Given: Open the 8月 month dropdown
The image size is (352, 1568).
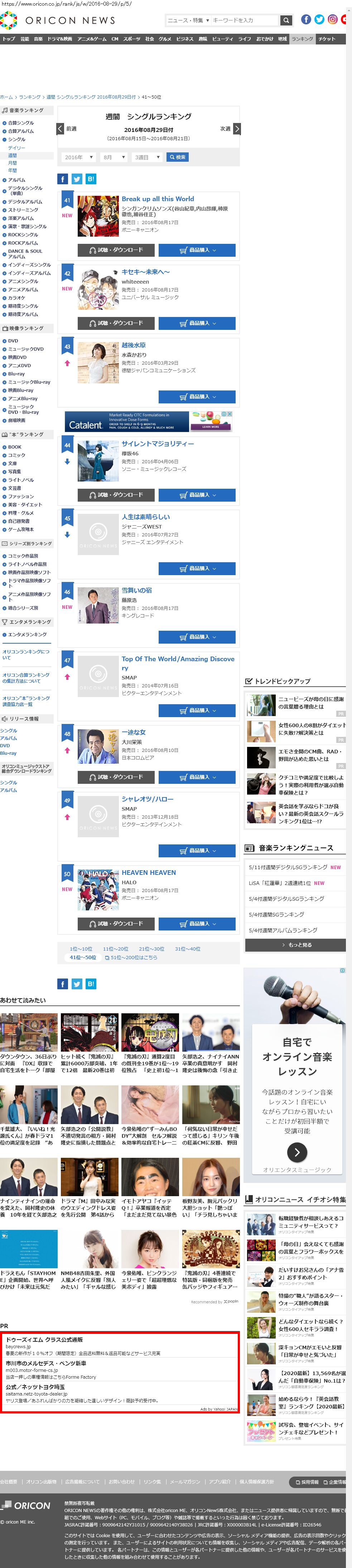Looking at the screenshot, I should 113,157.
